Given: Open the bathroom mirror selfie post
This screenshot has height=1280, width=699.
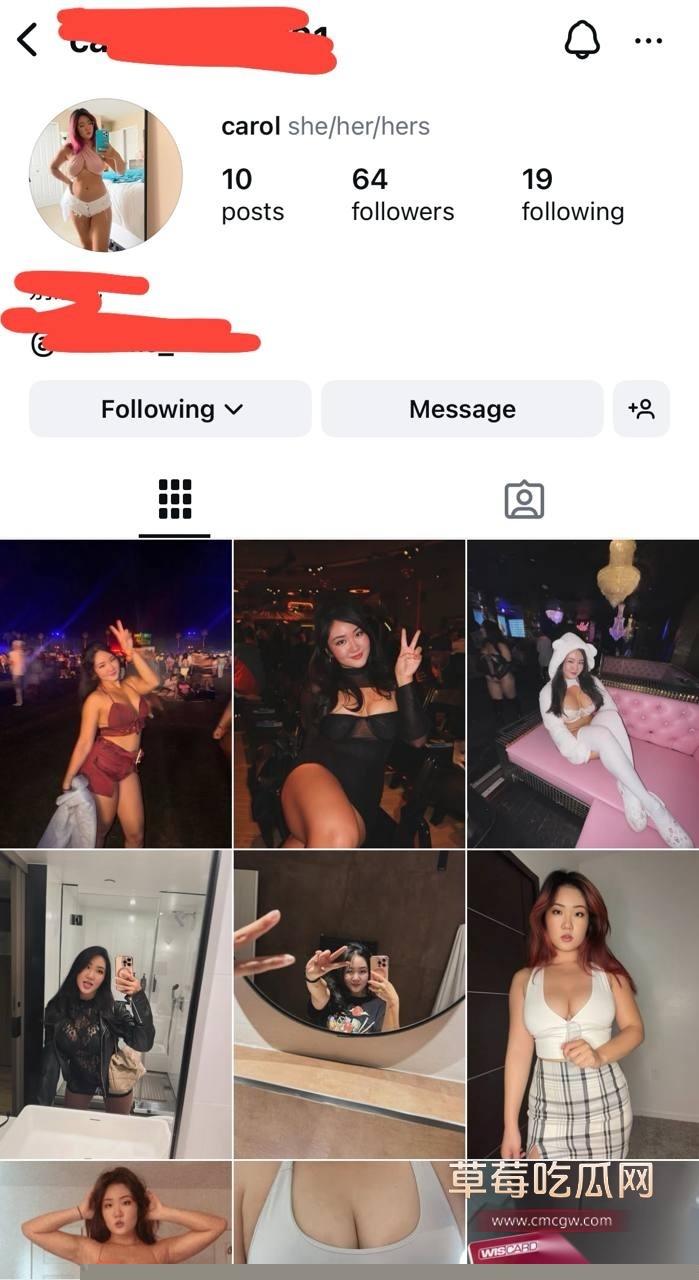Looking at the screenshot, I should click(116, 1004).
